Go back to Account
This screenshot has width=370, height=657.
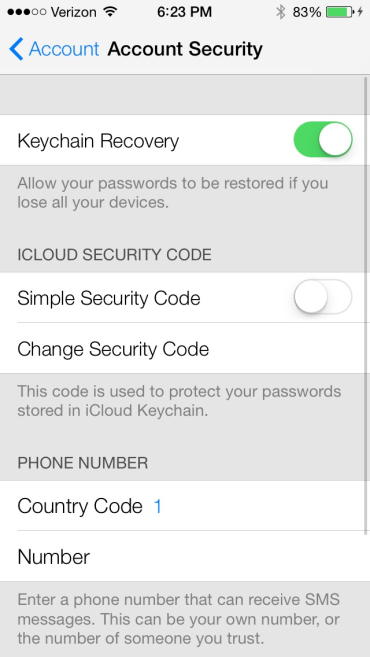point(54,49)
